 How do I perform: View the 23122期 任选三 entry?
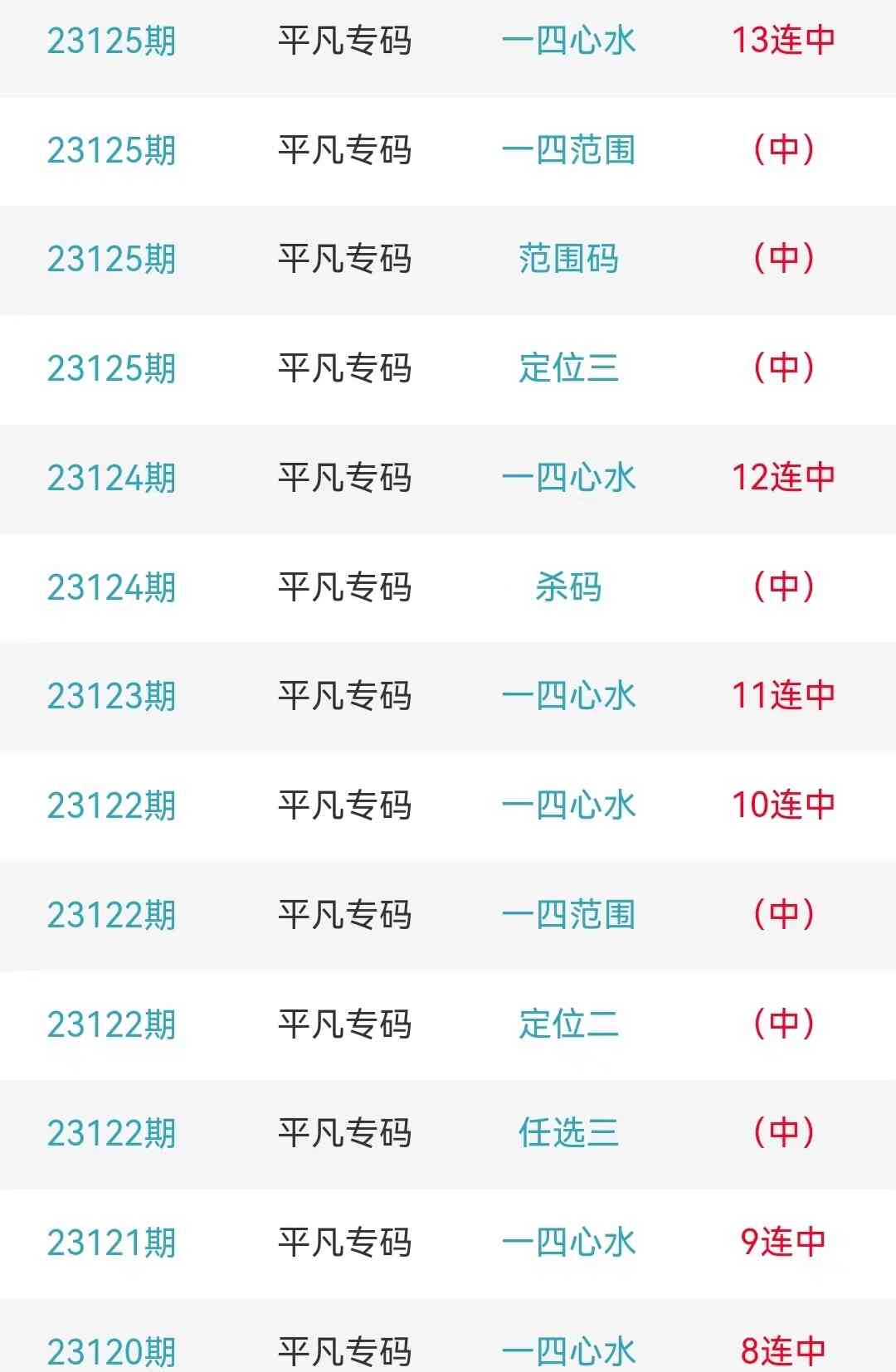(568, 1133)
